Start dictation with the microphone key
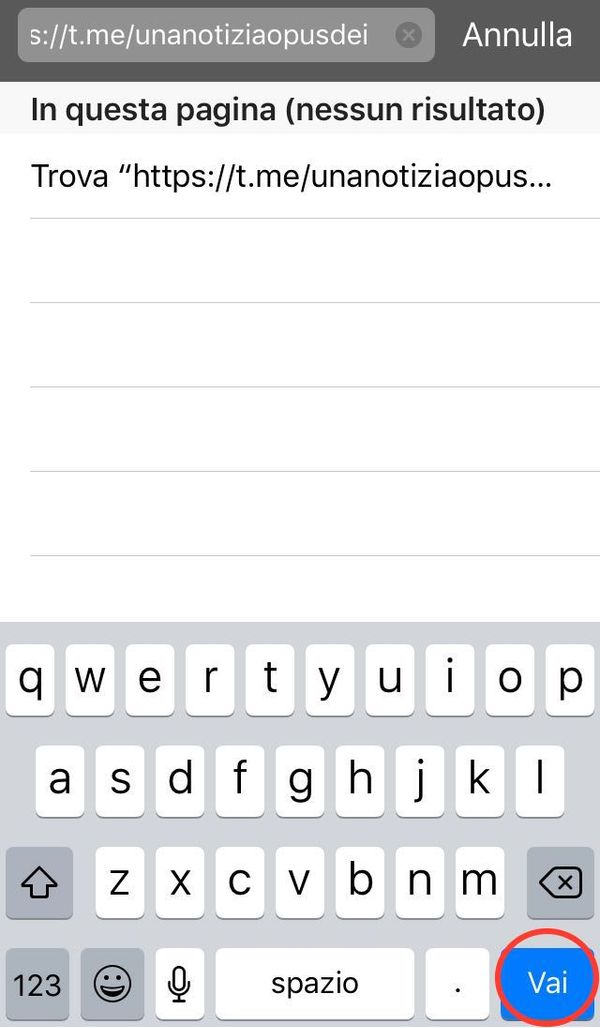The image size is (600, 1028). pos(179,985)
